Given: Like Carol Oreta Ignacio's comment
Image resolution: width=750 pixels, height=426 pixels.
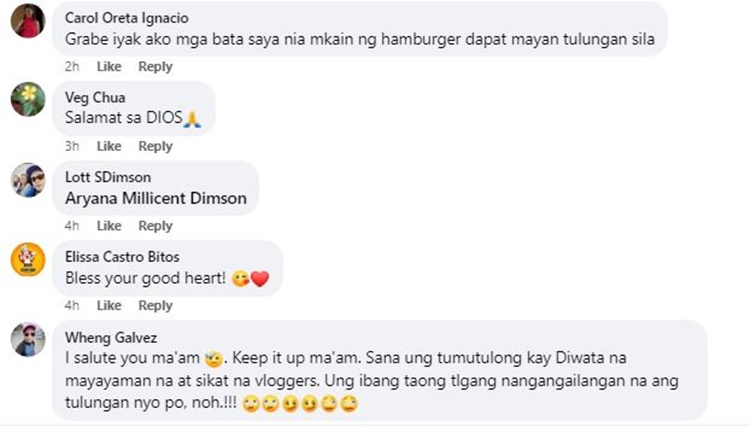Looking at the screenshot, I should click(x=108, y=66).
